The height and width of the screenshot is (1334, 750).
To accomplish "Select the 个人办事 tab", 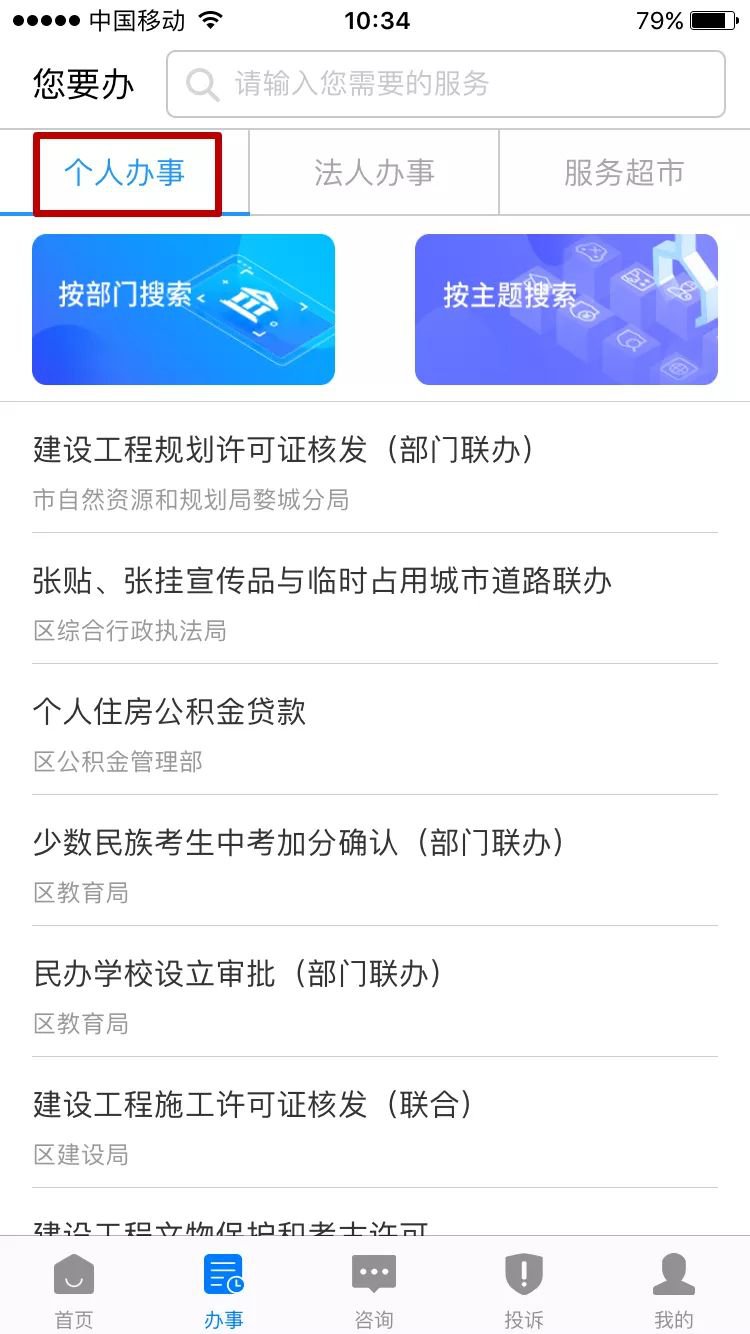I will coord(125,173).
